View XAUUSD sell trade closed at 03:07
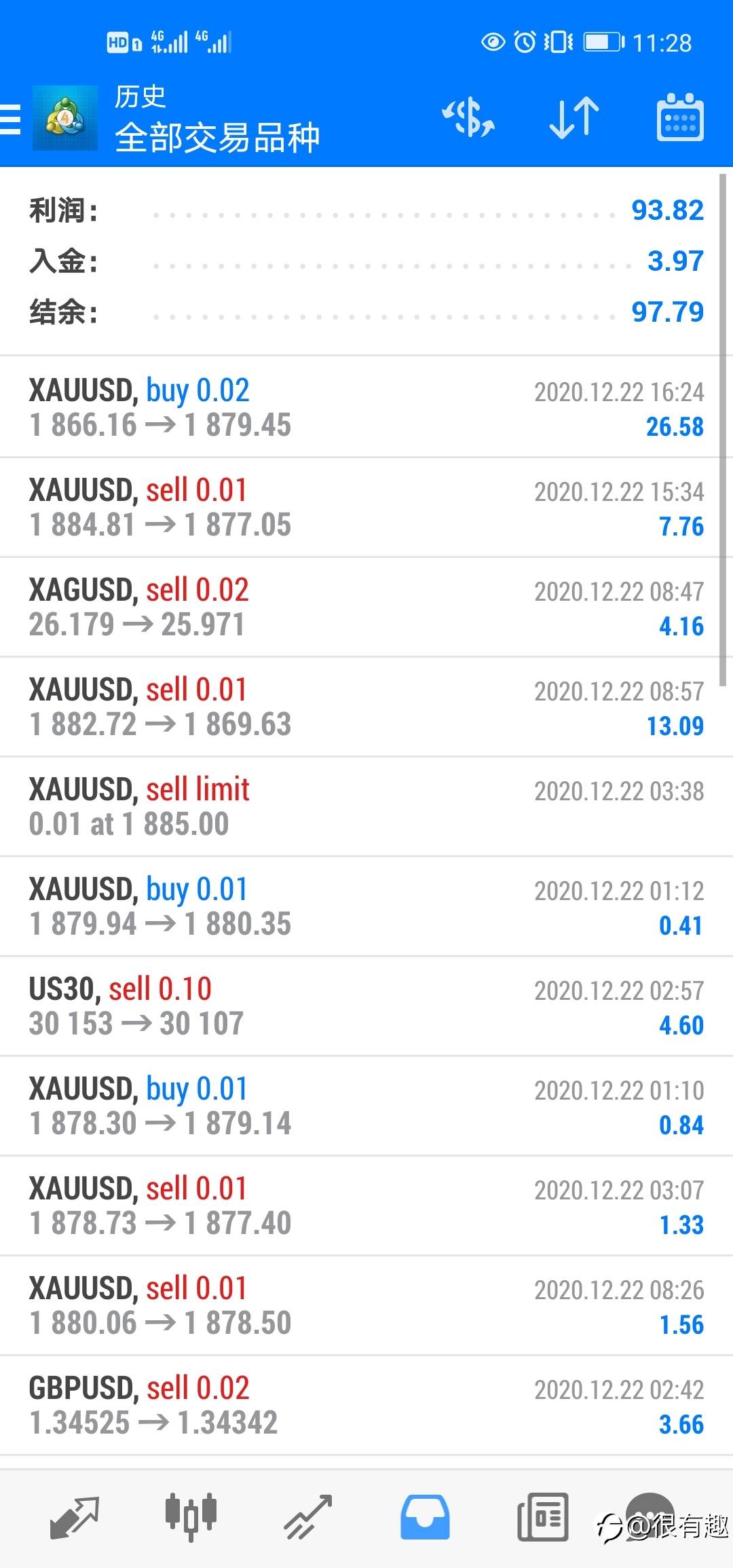This screenshot has width=733, height=1568. [x=366, y=1206]
